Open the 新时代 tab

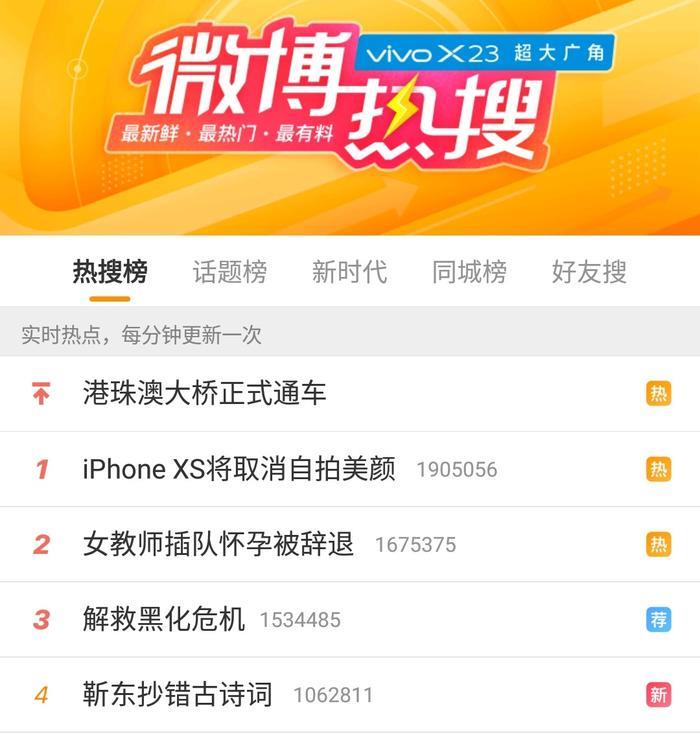pos(349,271)
